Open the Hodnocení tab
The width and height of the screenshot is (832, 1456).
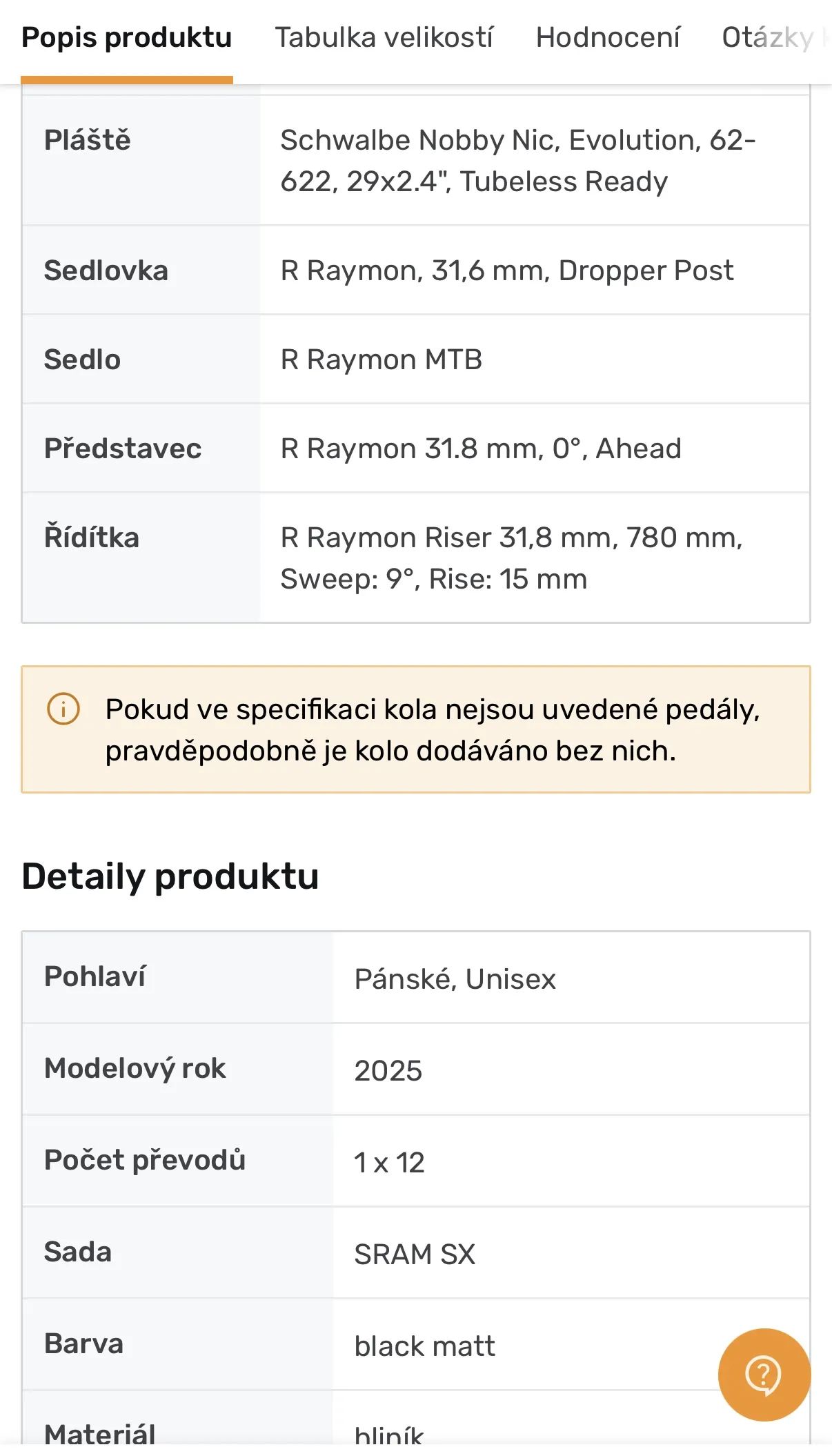point(608,38)
